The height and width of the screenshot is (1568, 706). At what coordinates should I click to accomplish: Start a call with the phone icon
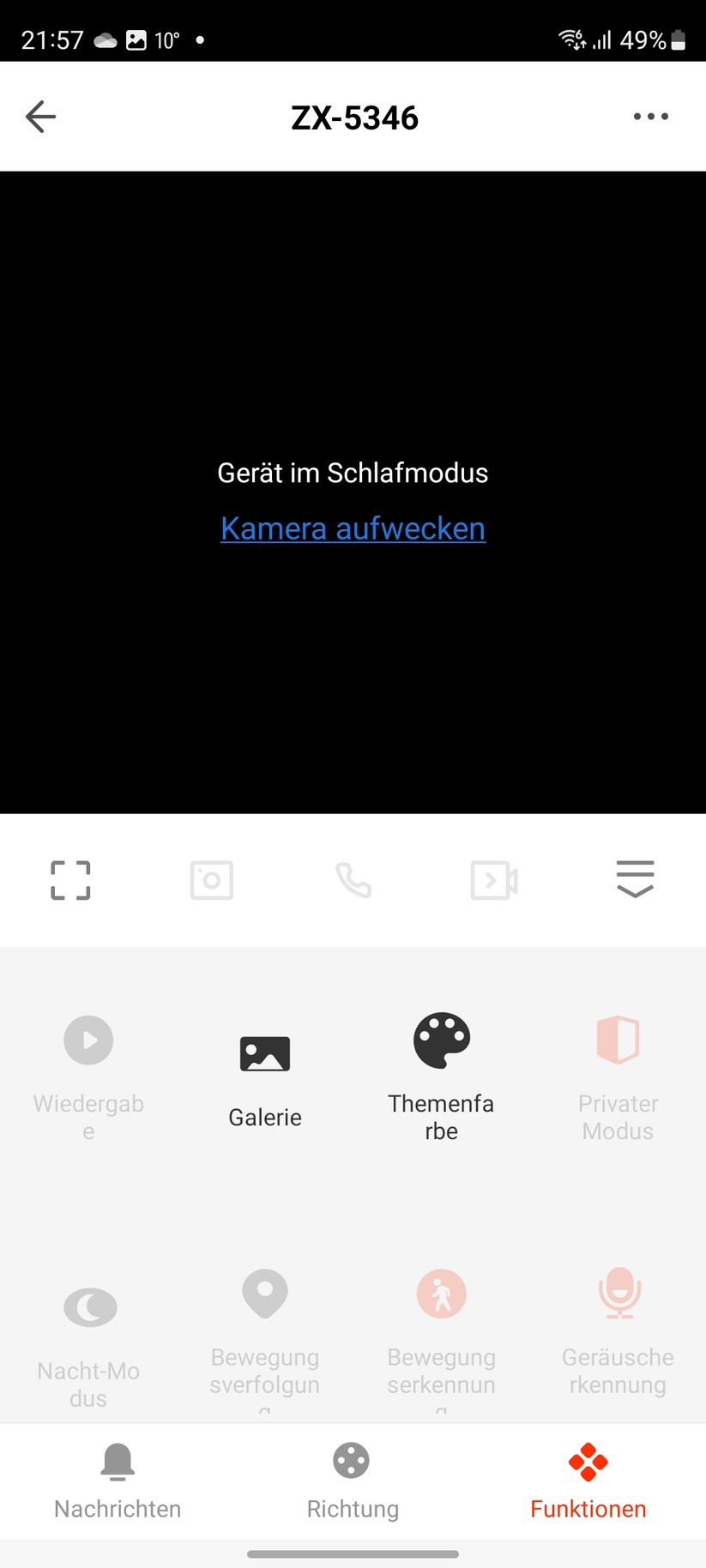coord(353,880)
